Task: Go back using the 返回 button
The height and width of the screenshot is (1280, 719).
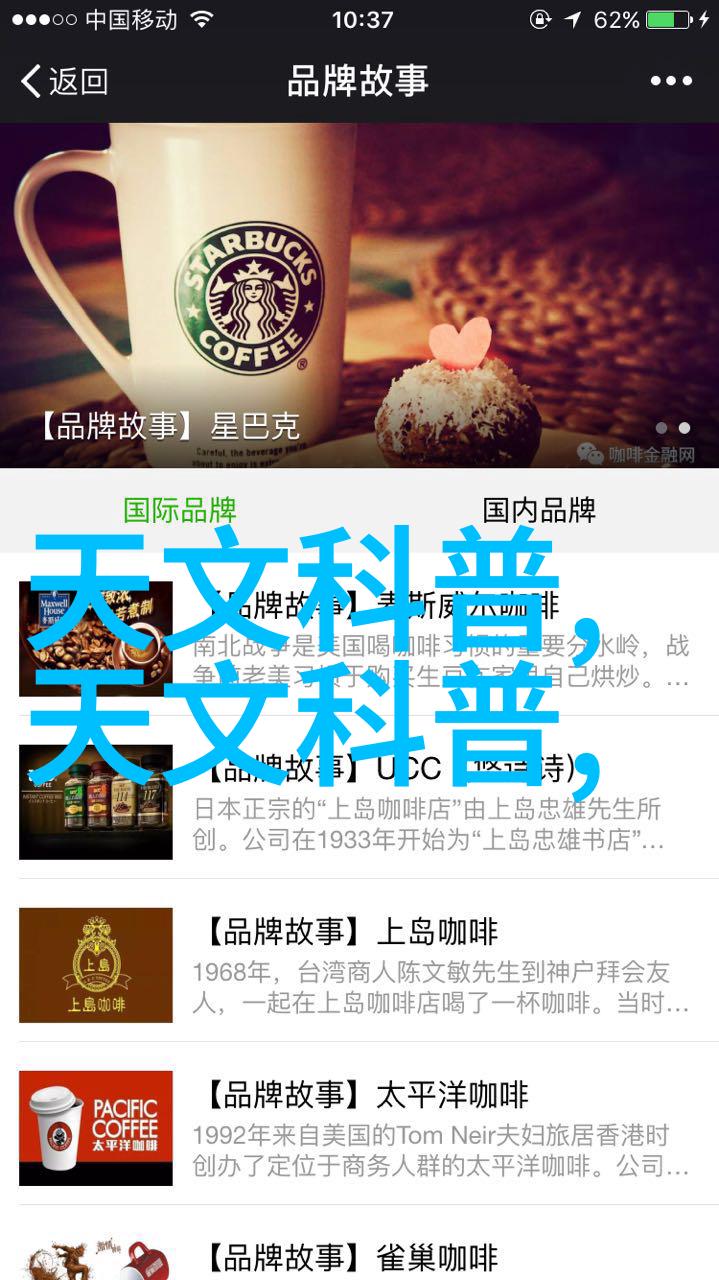Action: 64,81
